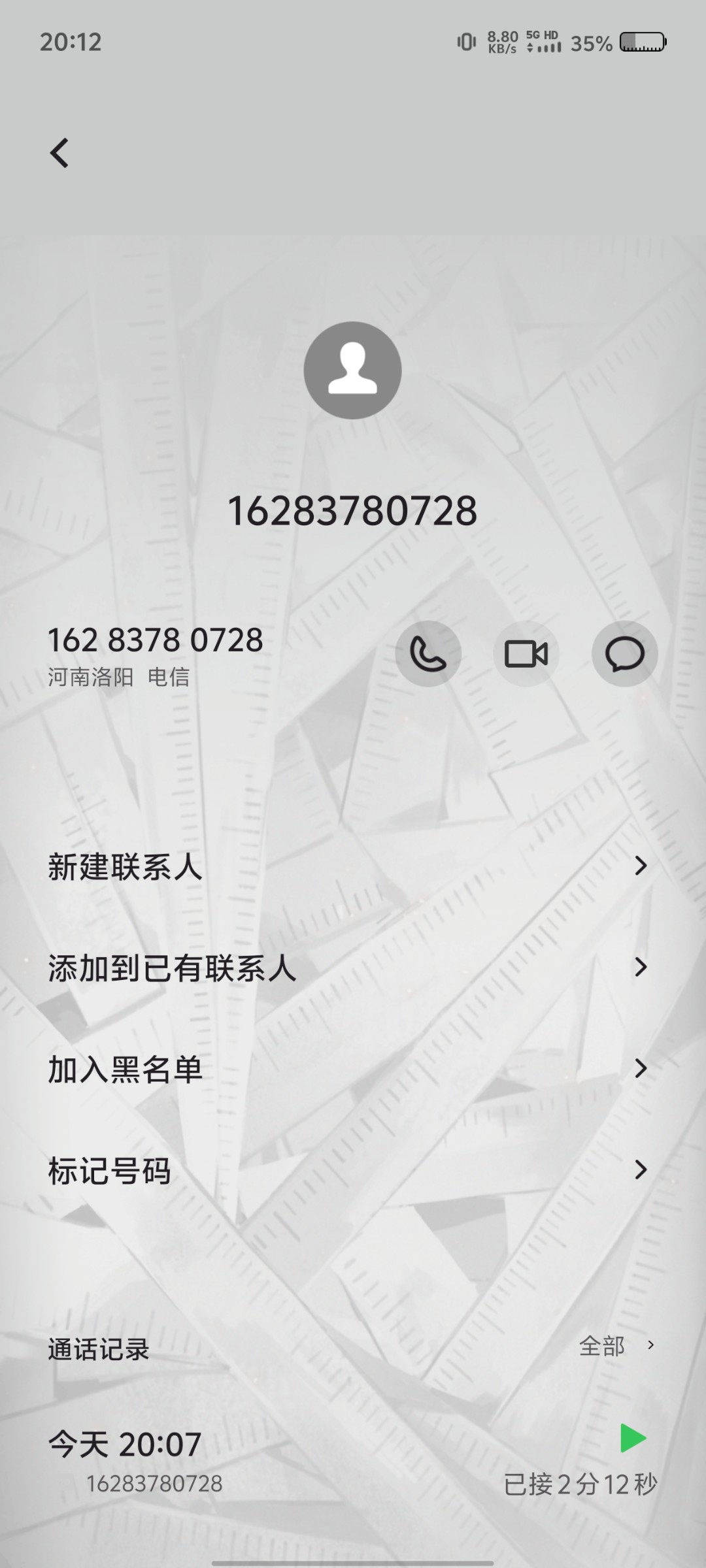
Task: Open the 加入黑名单 option
Action: (353, 1069)
